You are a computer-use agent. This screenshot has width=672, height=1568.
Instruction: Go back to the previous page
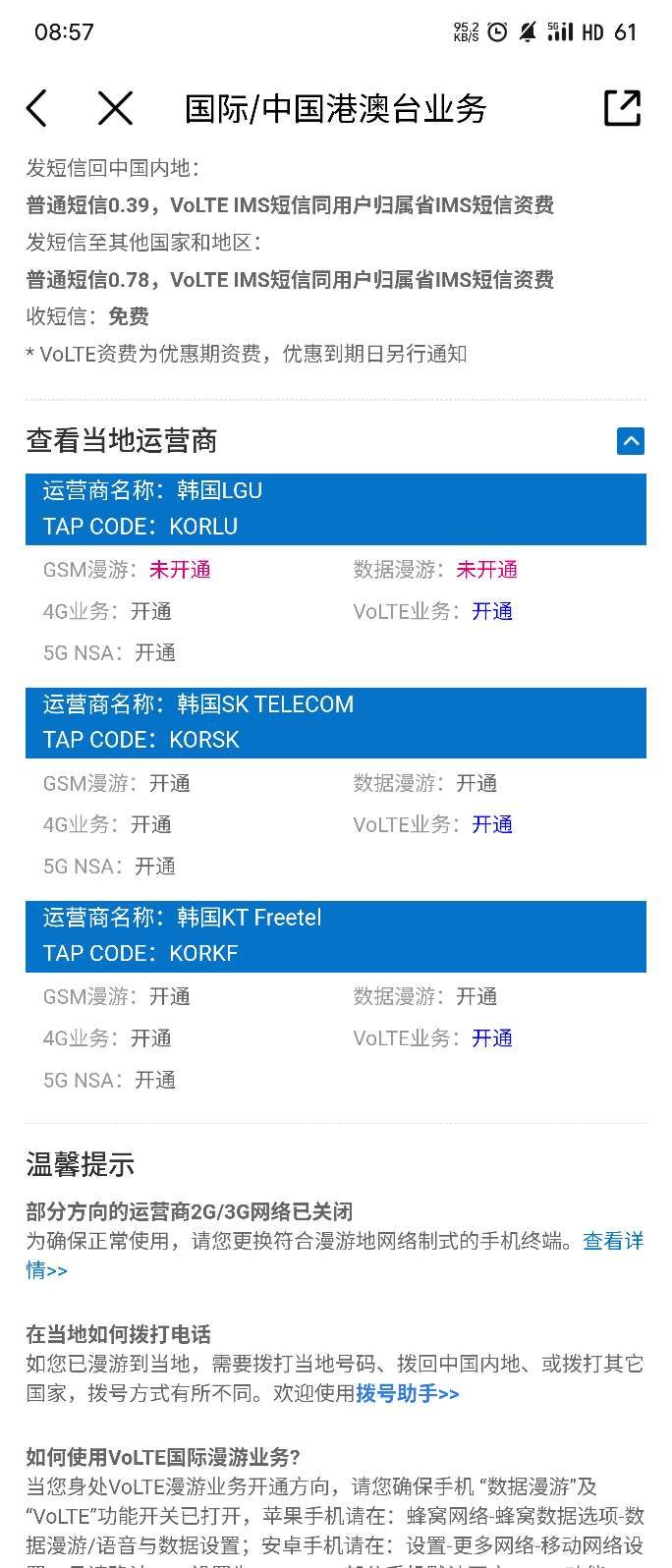point(37,108)
